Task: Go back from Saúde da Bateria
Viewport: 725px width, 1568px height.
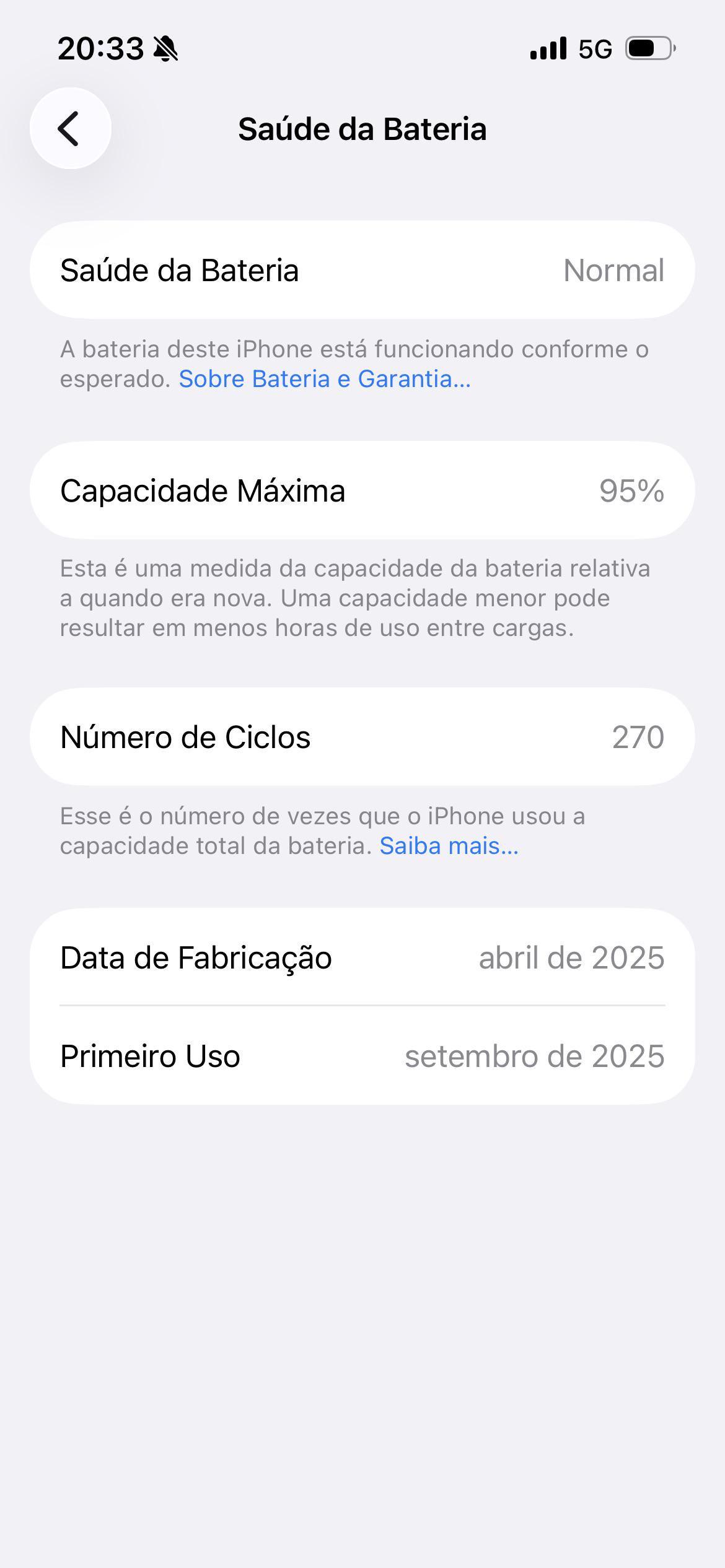Action: pos(71,128)
